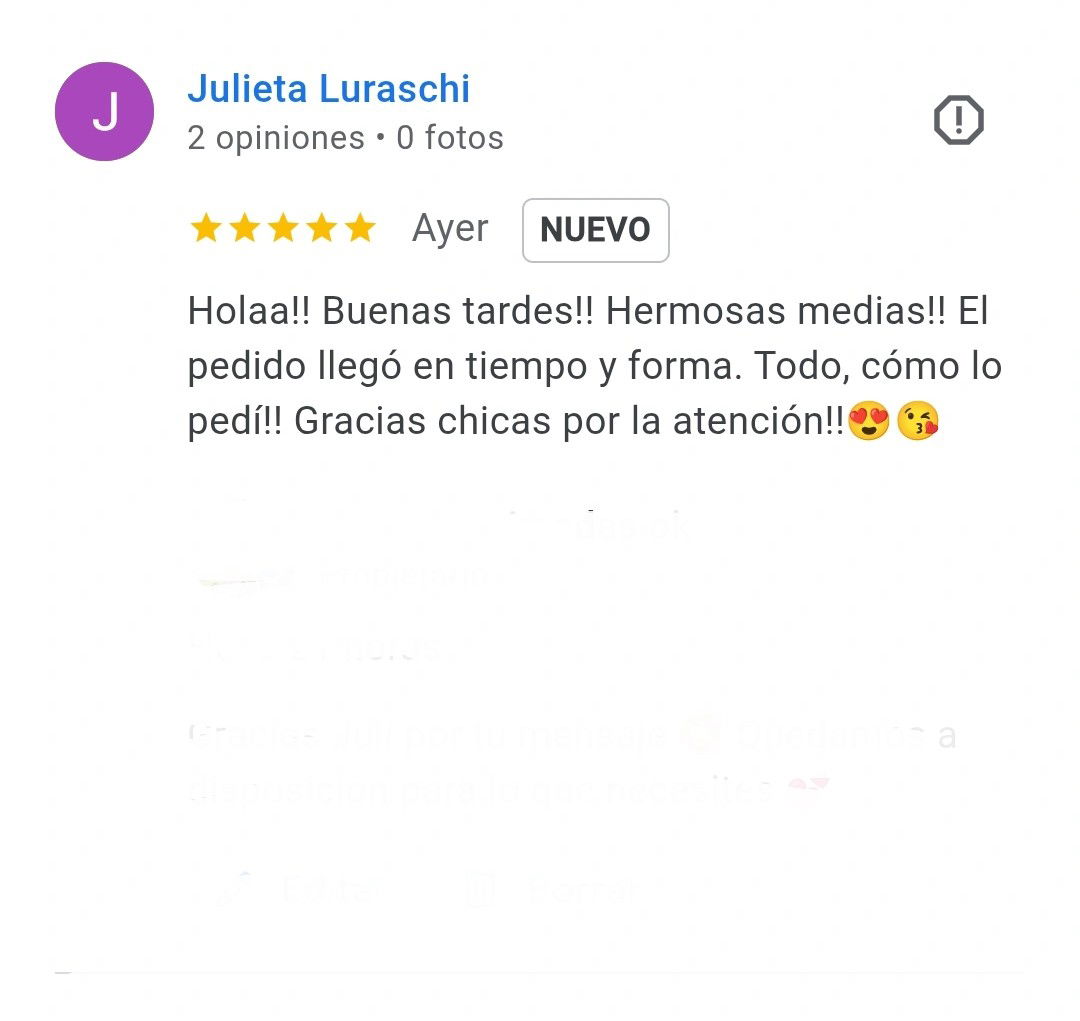Open Julieta Luraschi's profile name link
1080x1021 pixels.
(x=328, y=89)
